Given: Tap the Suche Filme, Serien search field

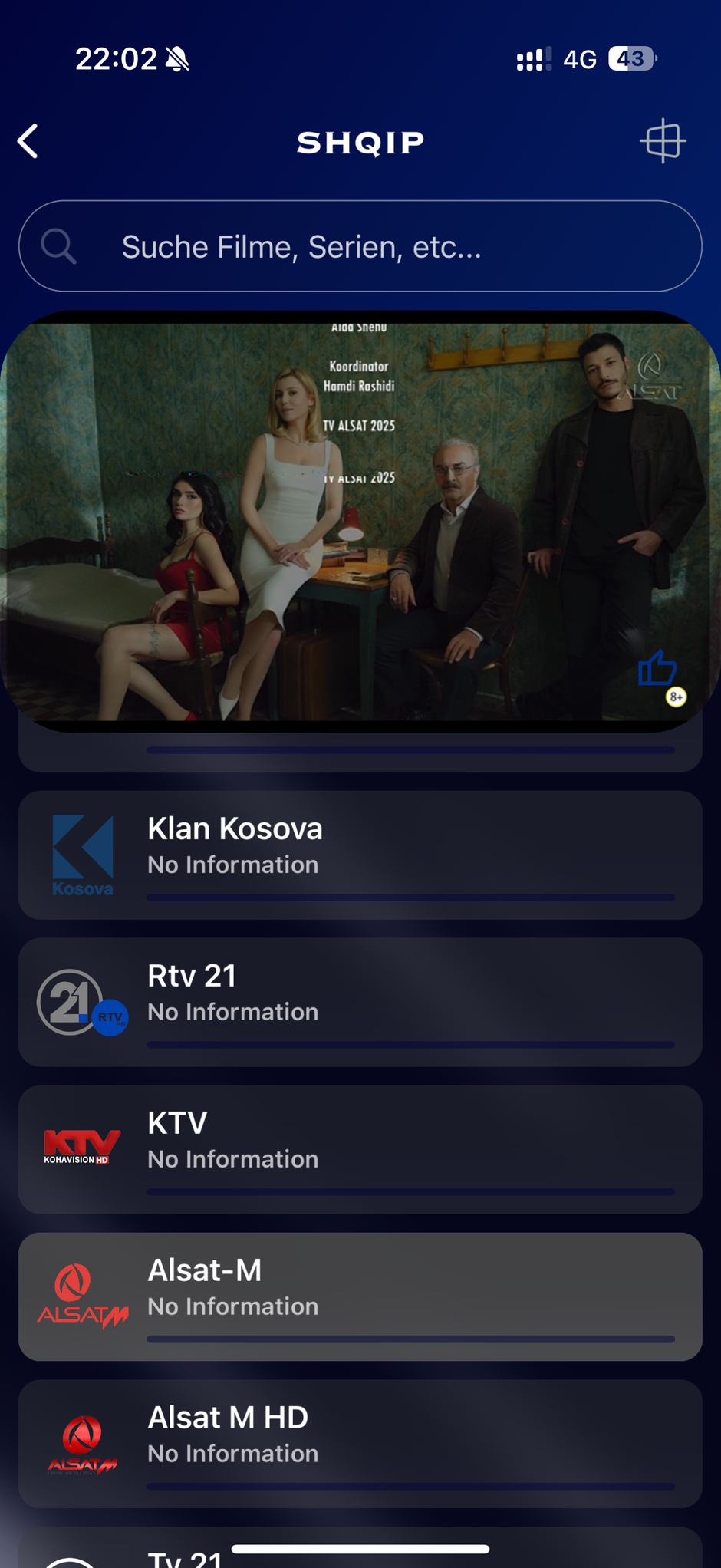Looking at the screenshot, I should [x=360, y=246].
